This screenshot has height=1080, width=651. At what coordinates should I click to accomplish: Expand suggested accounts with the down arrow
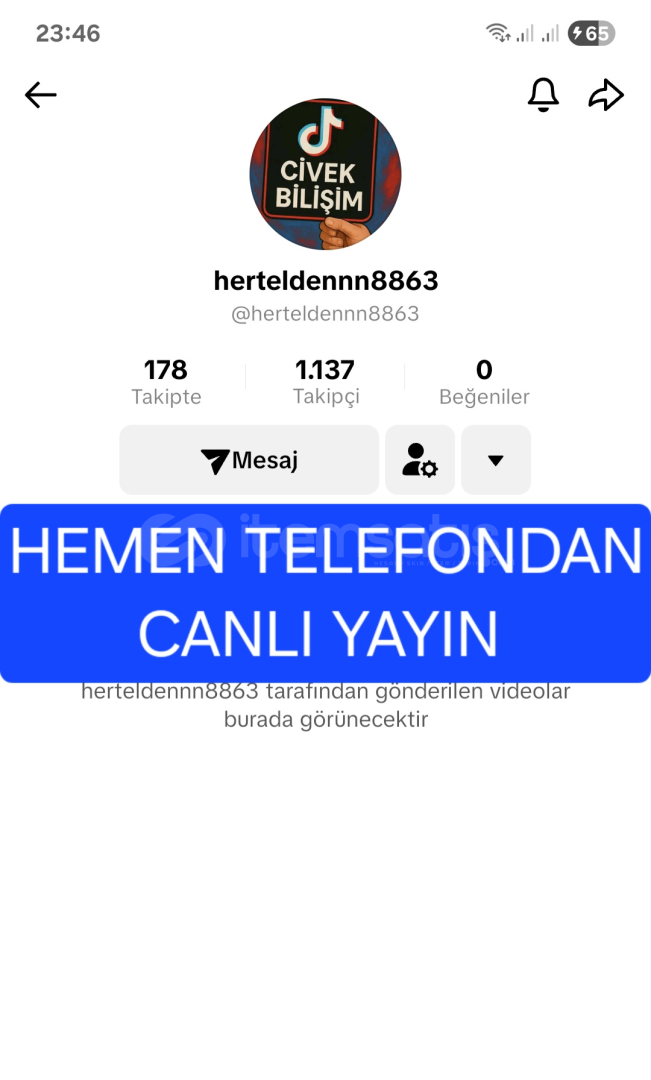496,459
